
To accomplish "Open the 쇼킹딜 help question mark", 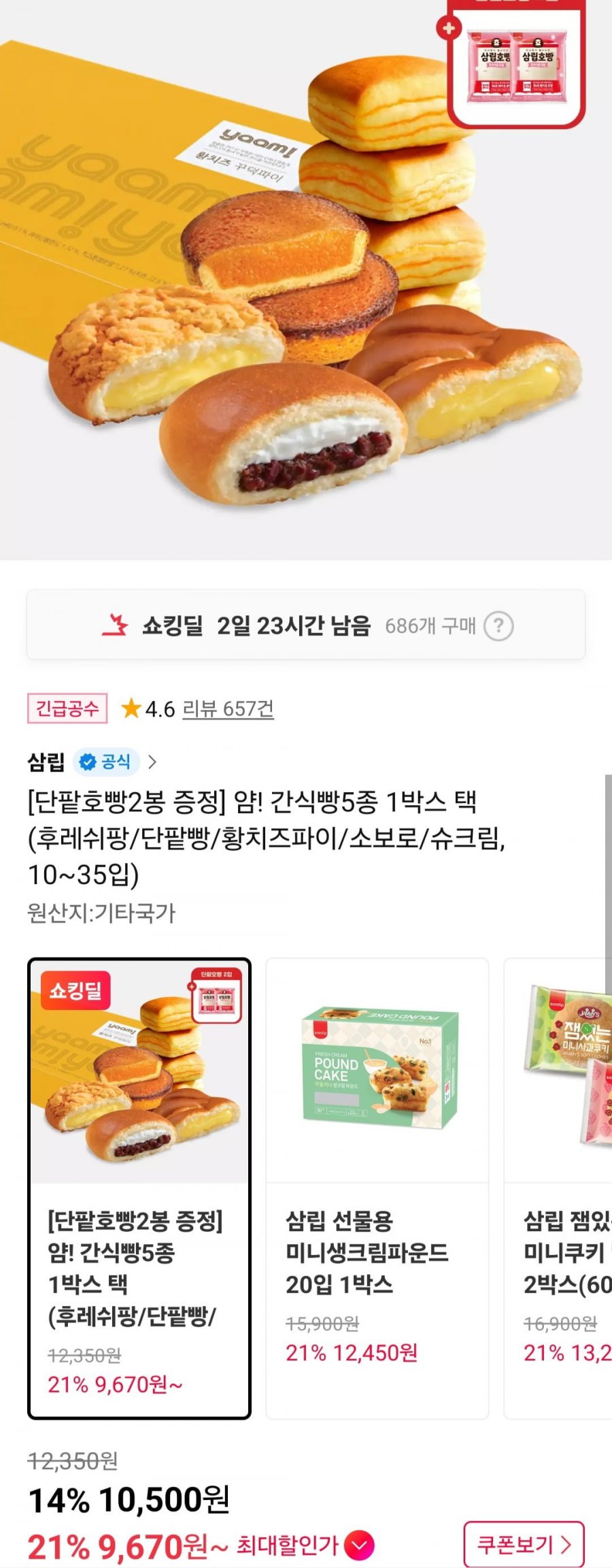I will coord(498,625).
